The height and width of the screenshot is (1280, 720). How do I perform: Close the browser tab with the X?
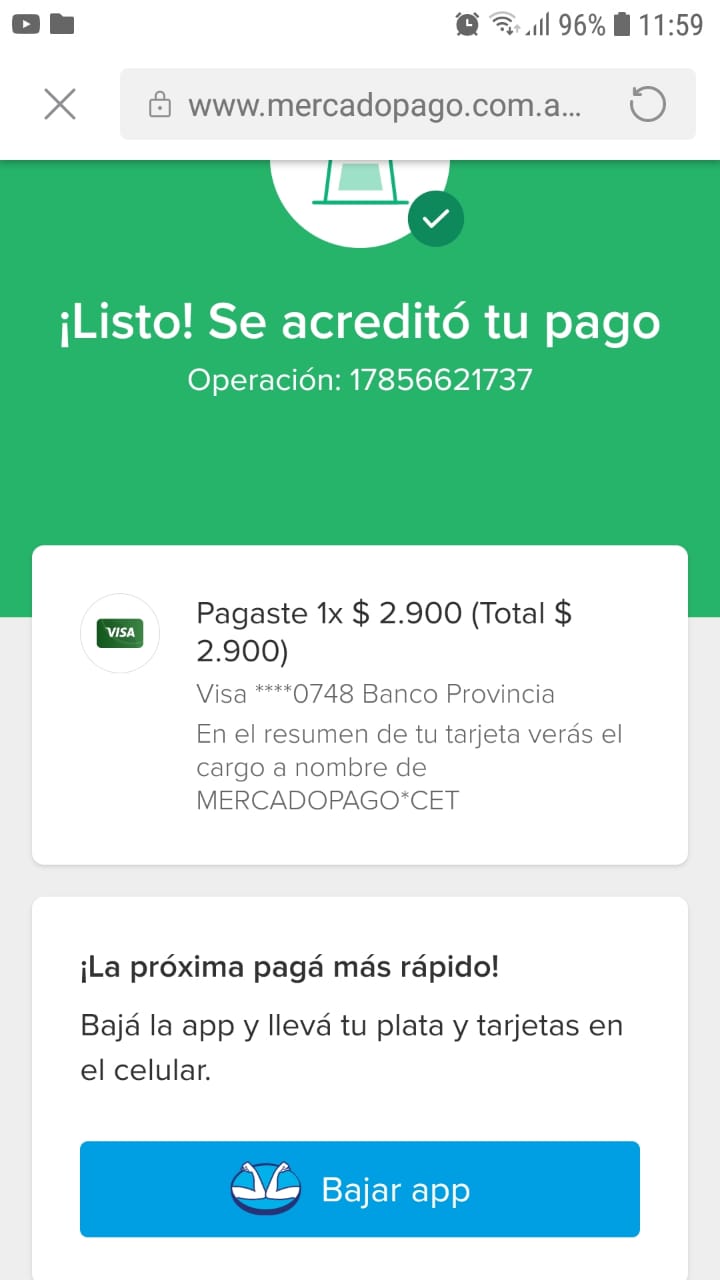point(60,104)
